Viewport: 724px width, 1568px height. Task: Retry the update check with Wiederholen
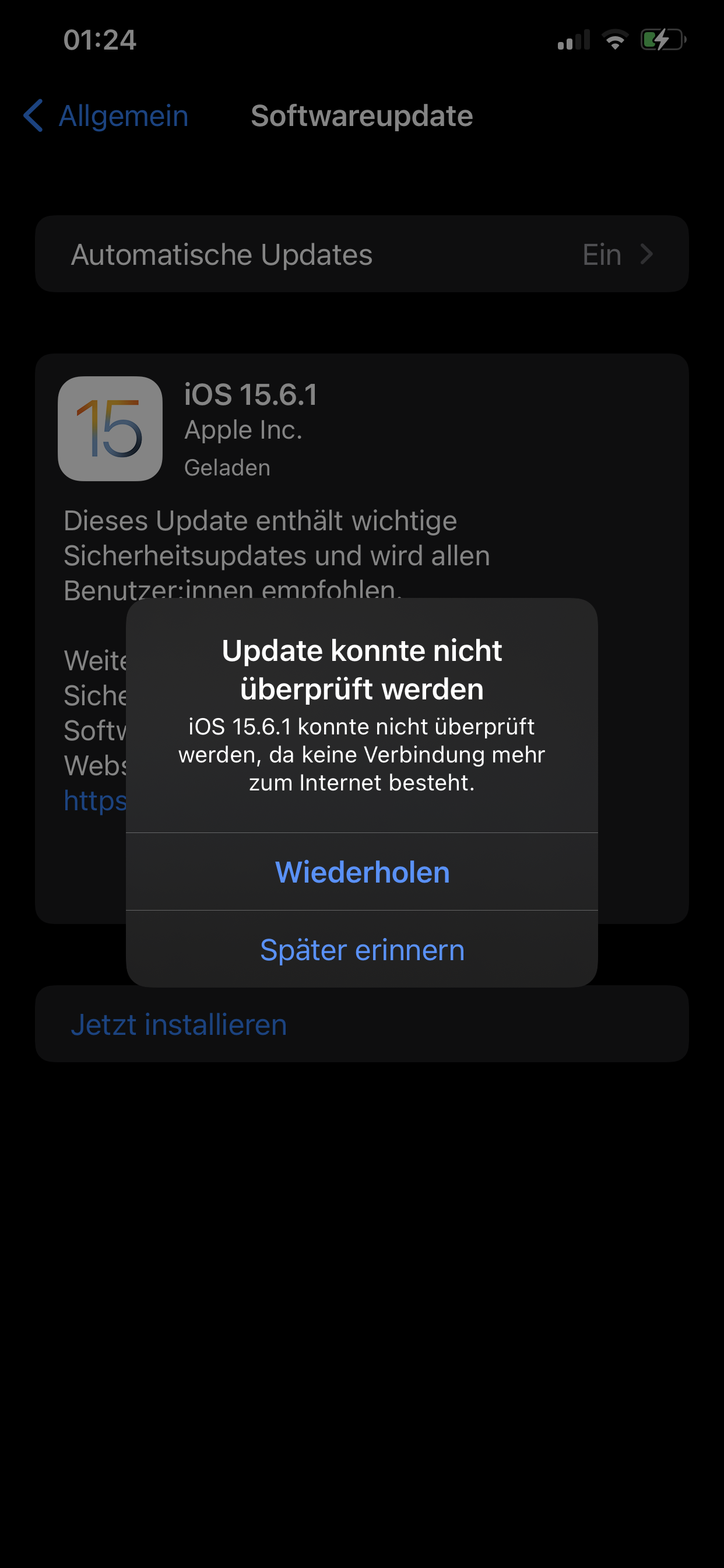(x=362, y=871)
